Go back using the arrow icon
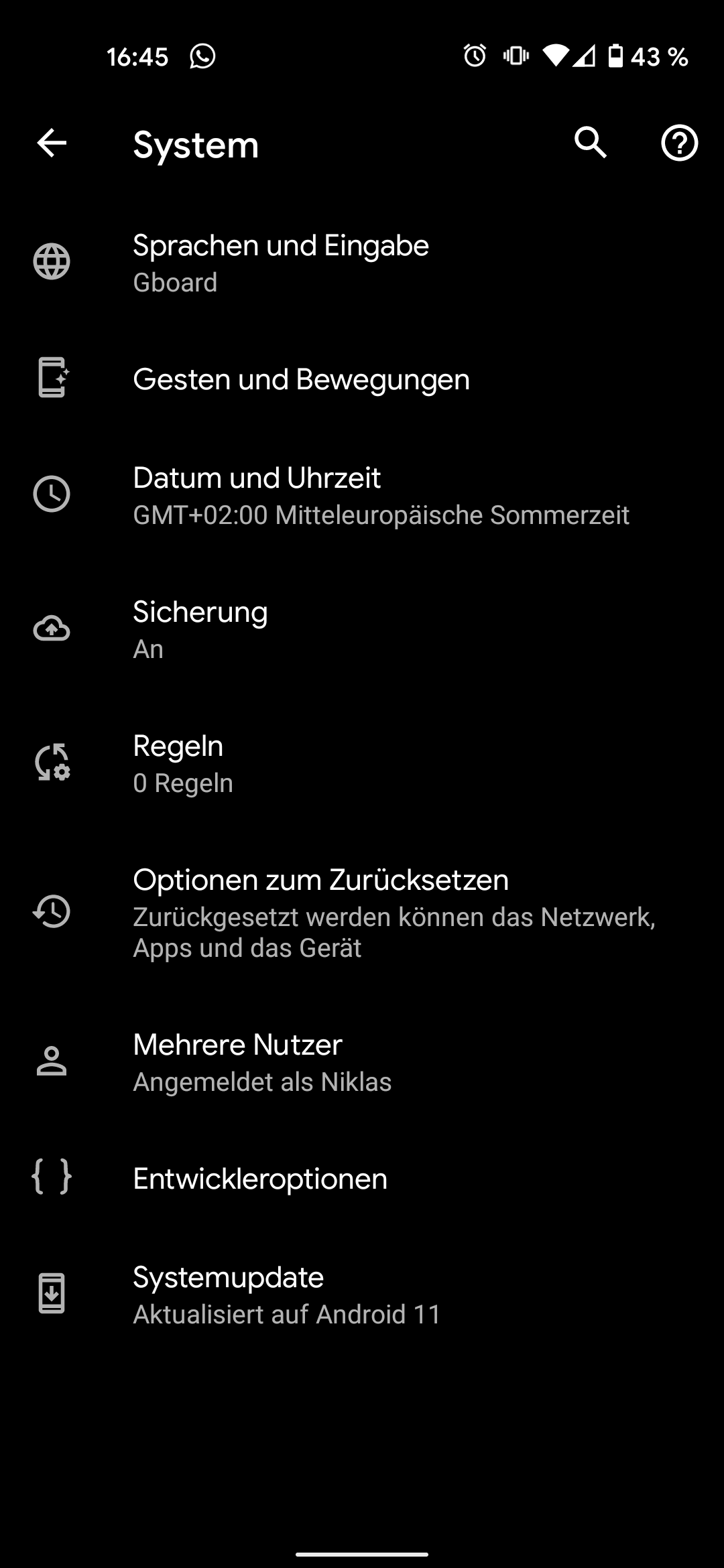This screenshot has width=724, height=1568. click(52, 143)
